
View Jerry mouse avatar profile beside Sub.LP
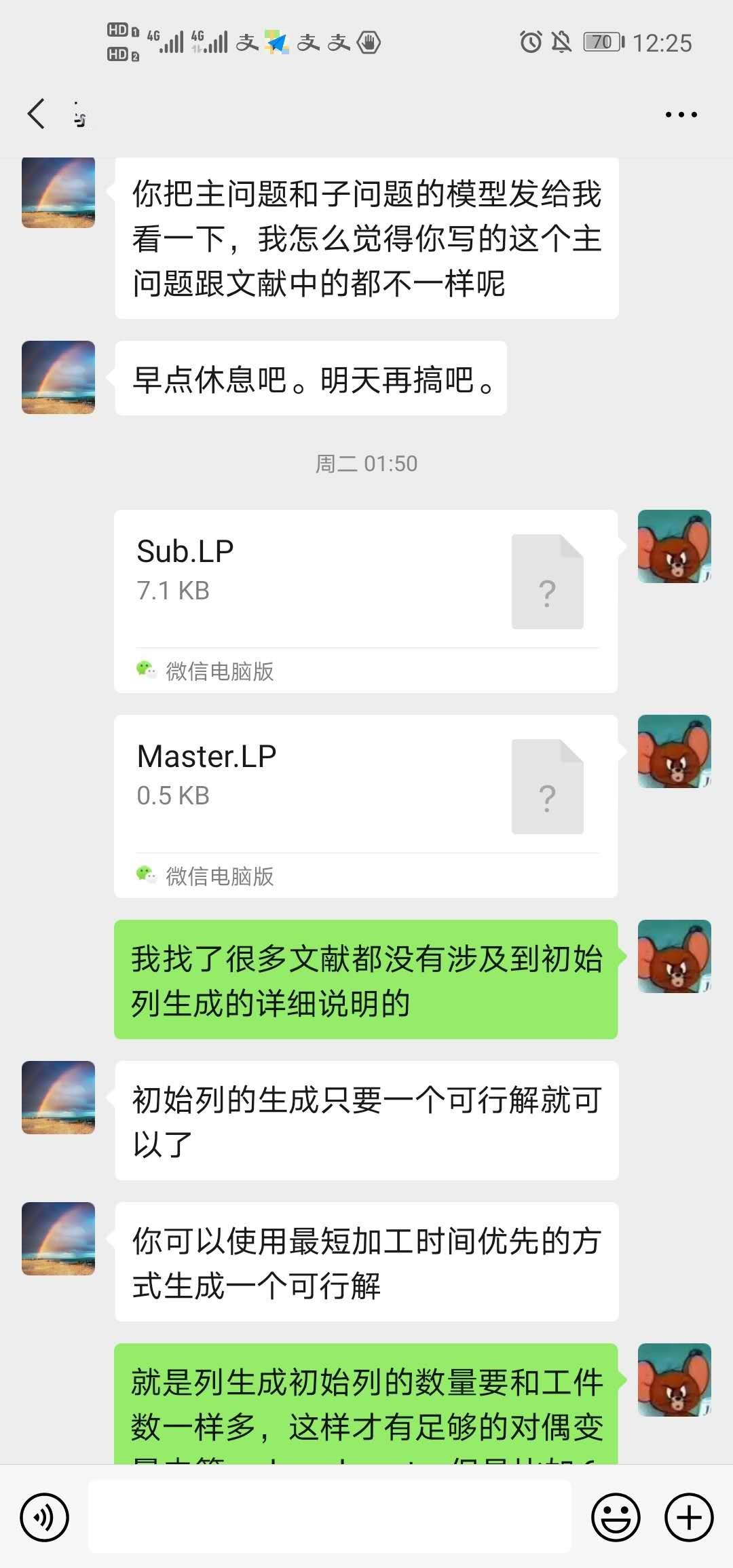pyautogui.click(x=674, y=546)
